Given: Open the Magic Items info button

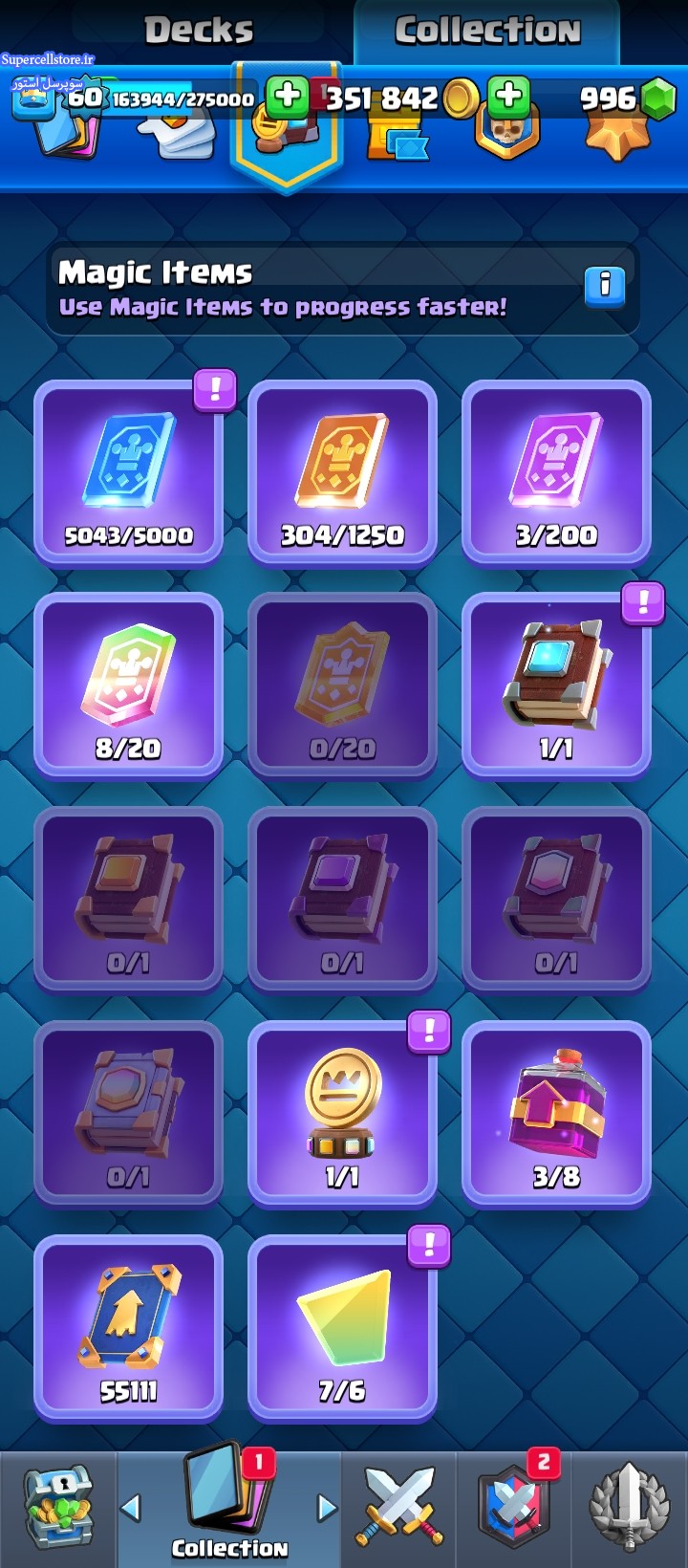Looking at the screenshot, I should pyautogui.click(x=605, y=285).
